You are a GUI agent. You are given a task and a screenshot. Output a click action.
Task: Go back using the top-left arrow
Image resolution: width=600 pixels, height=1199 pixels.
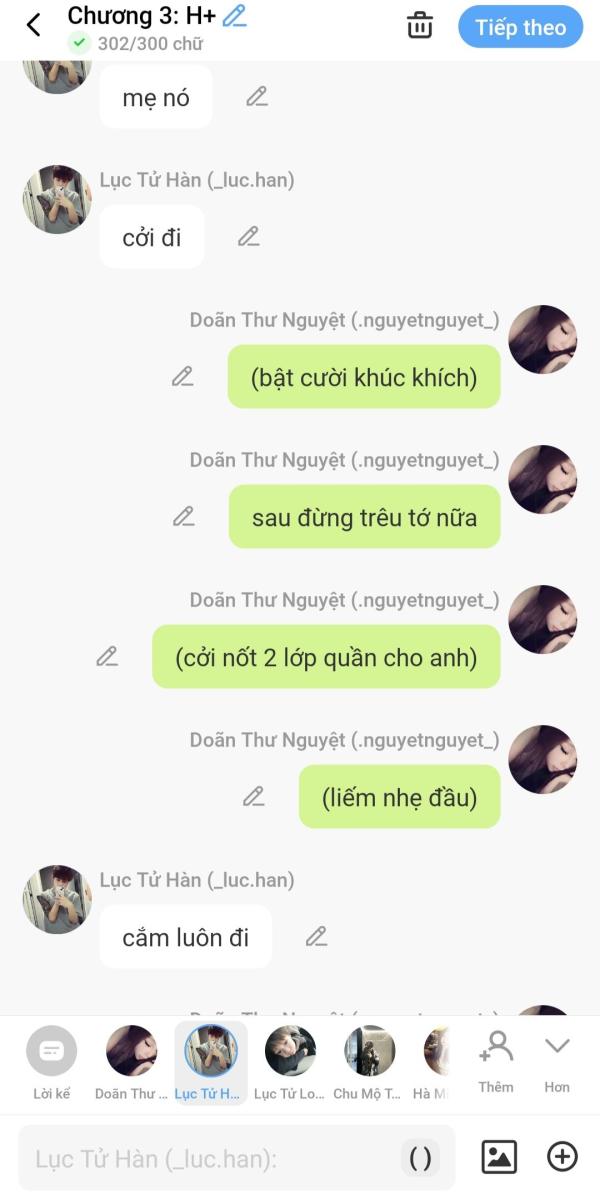pyautogui.click(x=33, y=25)
